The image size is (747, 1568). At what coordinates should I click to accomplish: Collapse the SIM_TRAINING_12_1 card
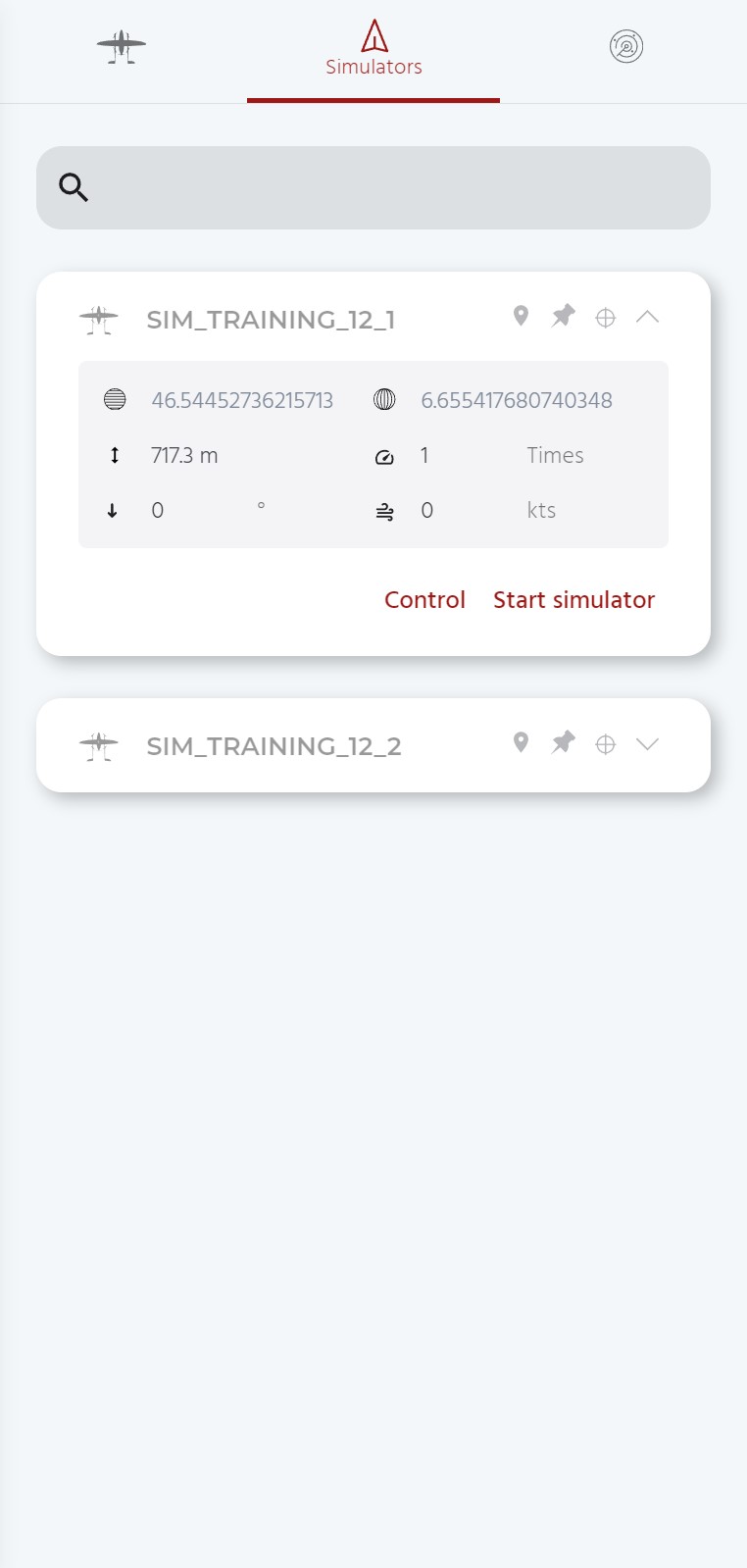pyautogui.click(x=647, y=317)
